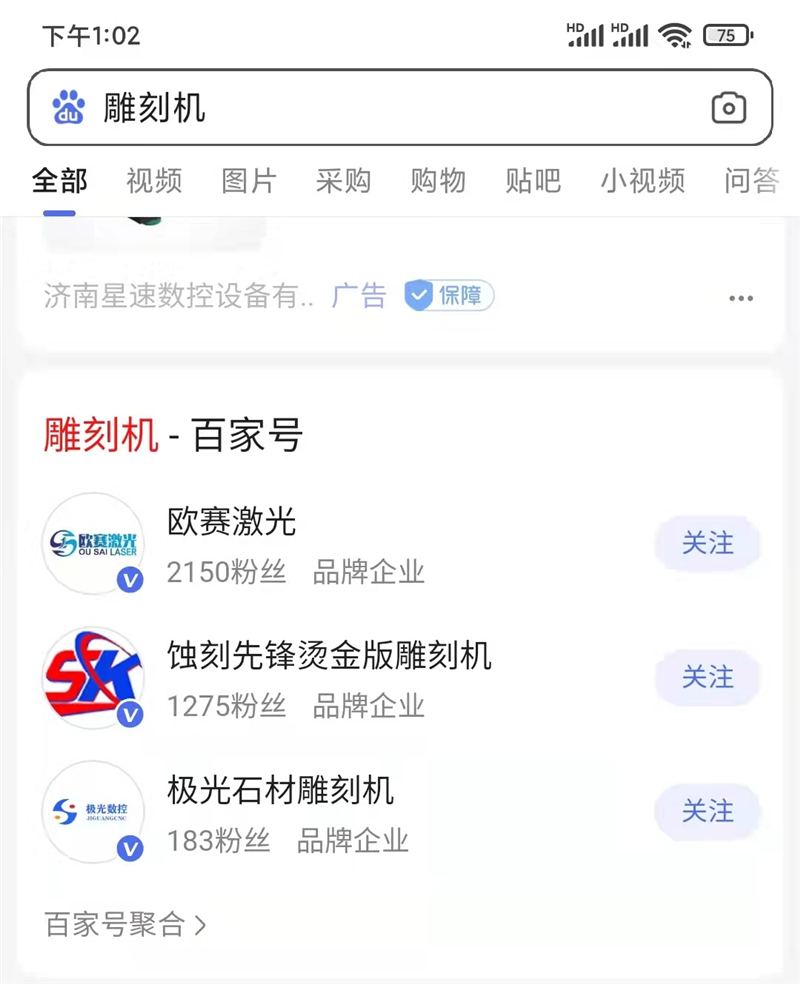Switch to the 购物 tab
The width and height of the screenshot is (800, 984).
(438, 181)
